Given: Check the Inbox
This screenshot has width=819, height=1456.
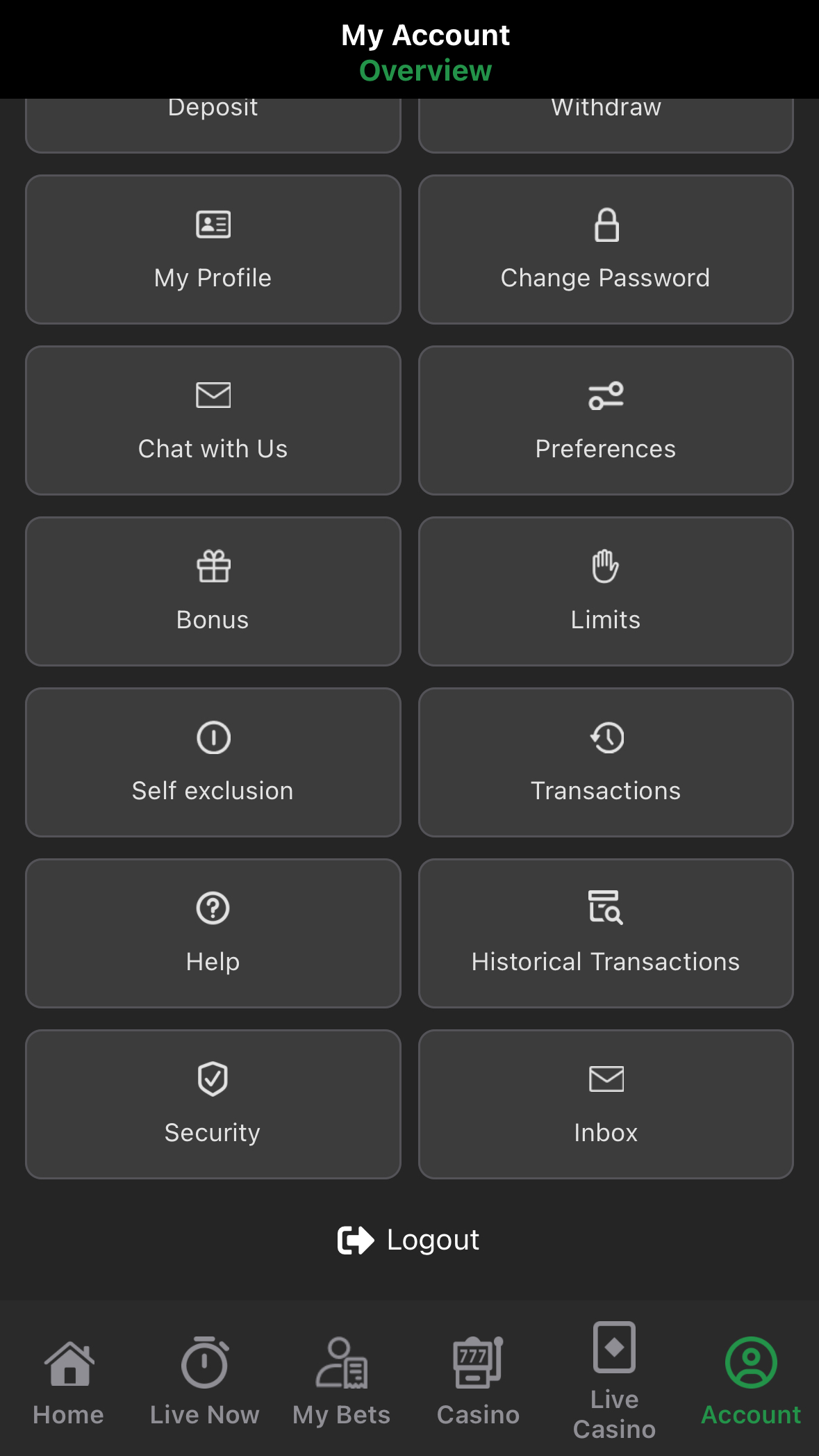Looking at the screenshot, I should coord(606,1104).
